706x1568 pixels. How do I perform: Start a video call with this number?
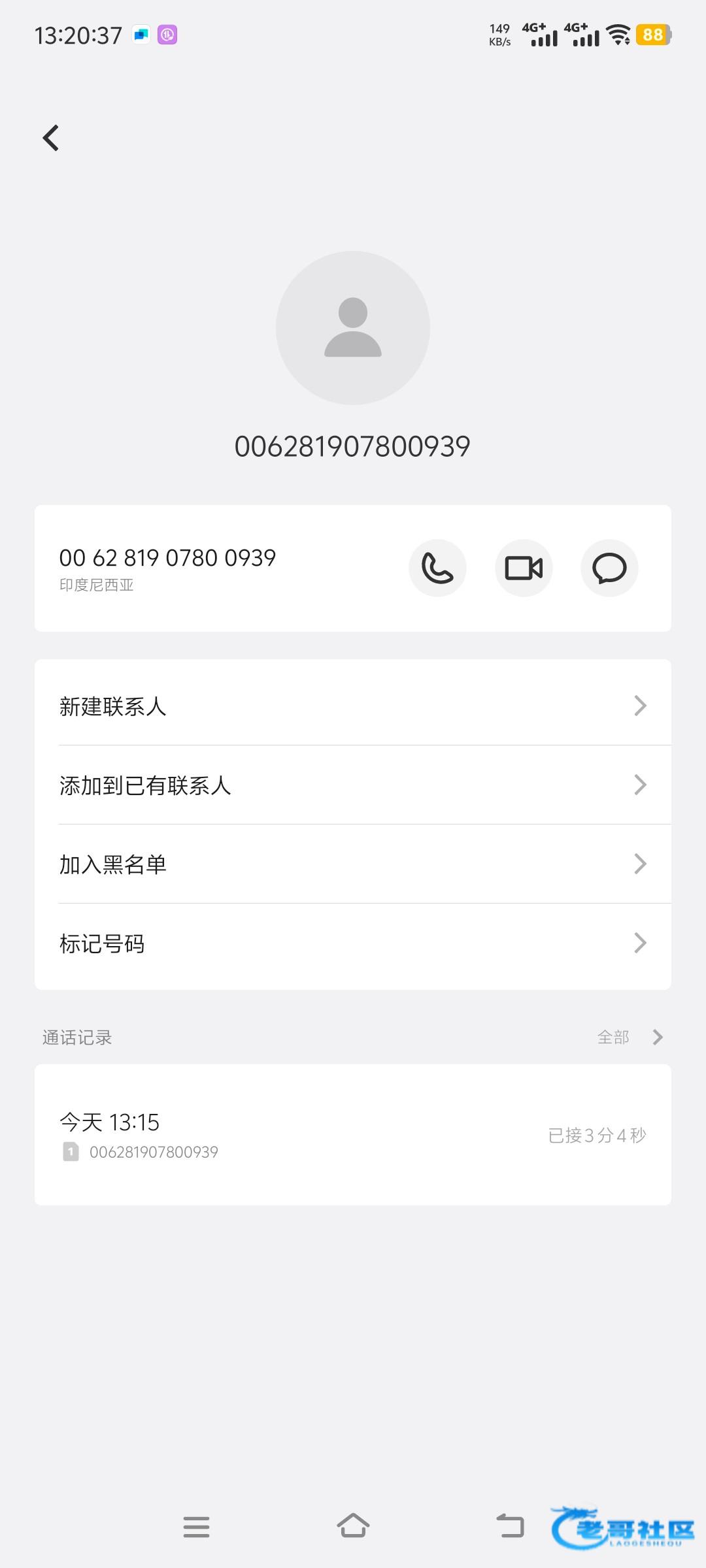point(524,568)
